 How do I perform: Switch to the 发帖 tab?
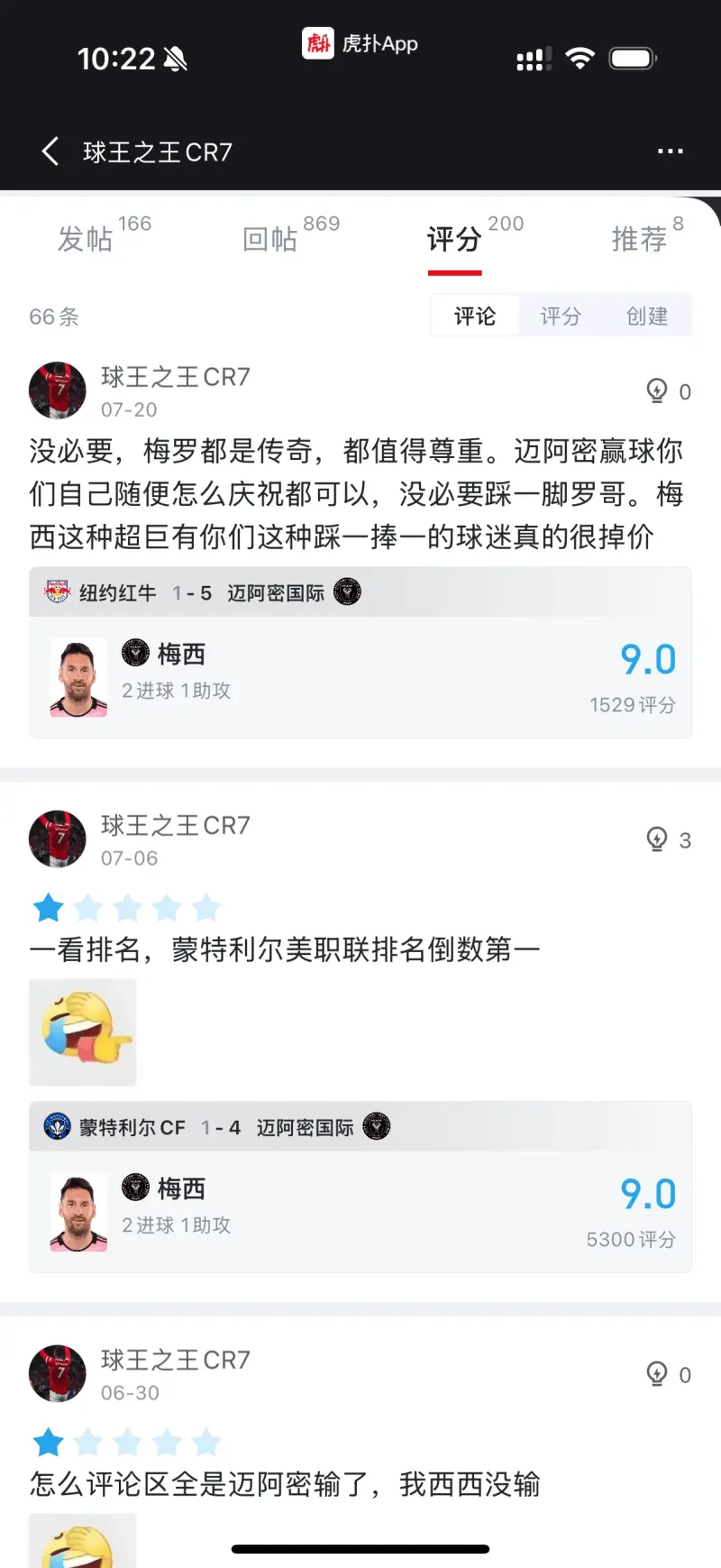click(x=86, y=239)
